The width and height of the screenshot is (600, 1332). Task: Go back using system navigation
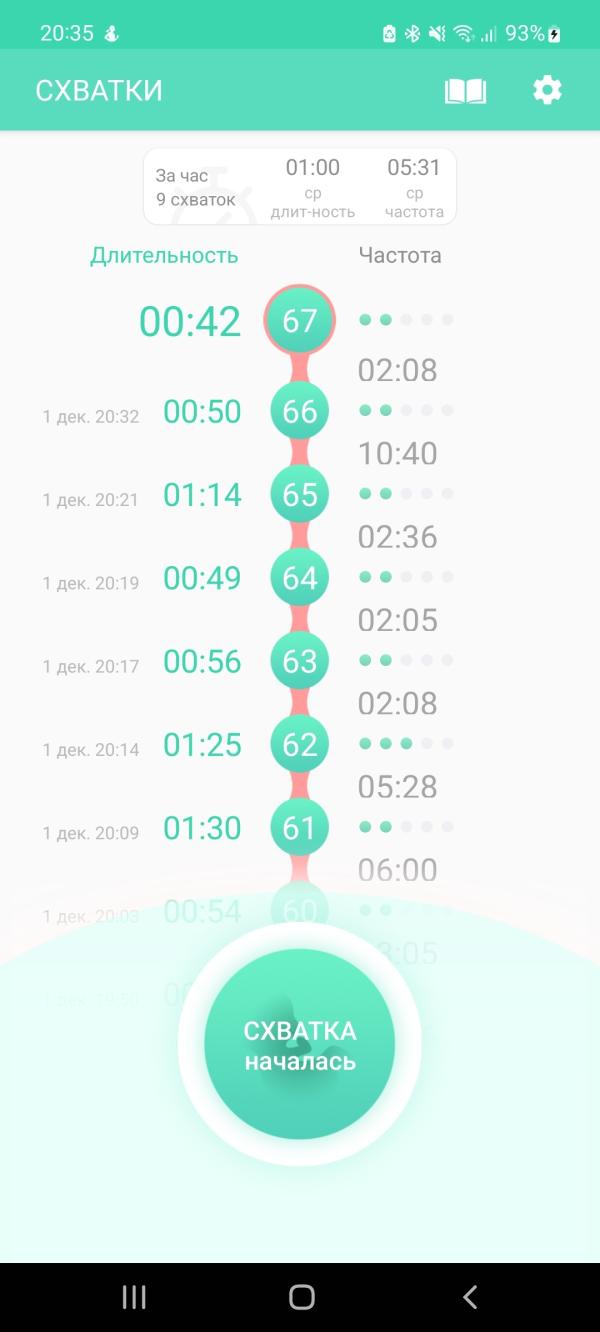point(469,1297)
